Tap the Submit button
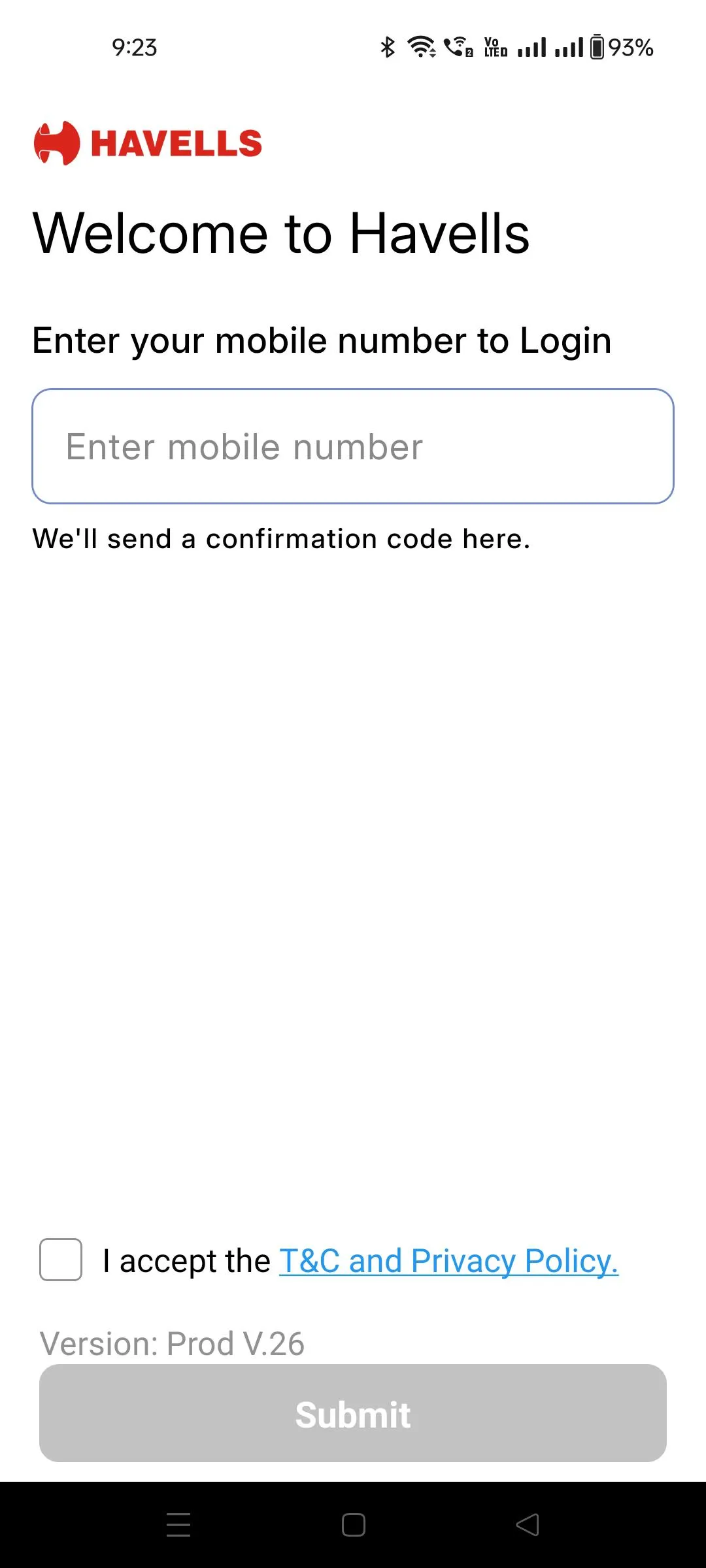706x1568 pixels. coord(353,1414)
